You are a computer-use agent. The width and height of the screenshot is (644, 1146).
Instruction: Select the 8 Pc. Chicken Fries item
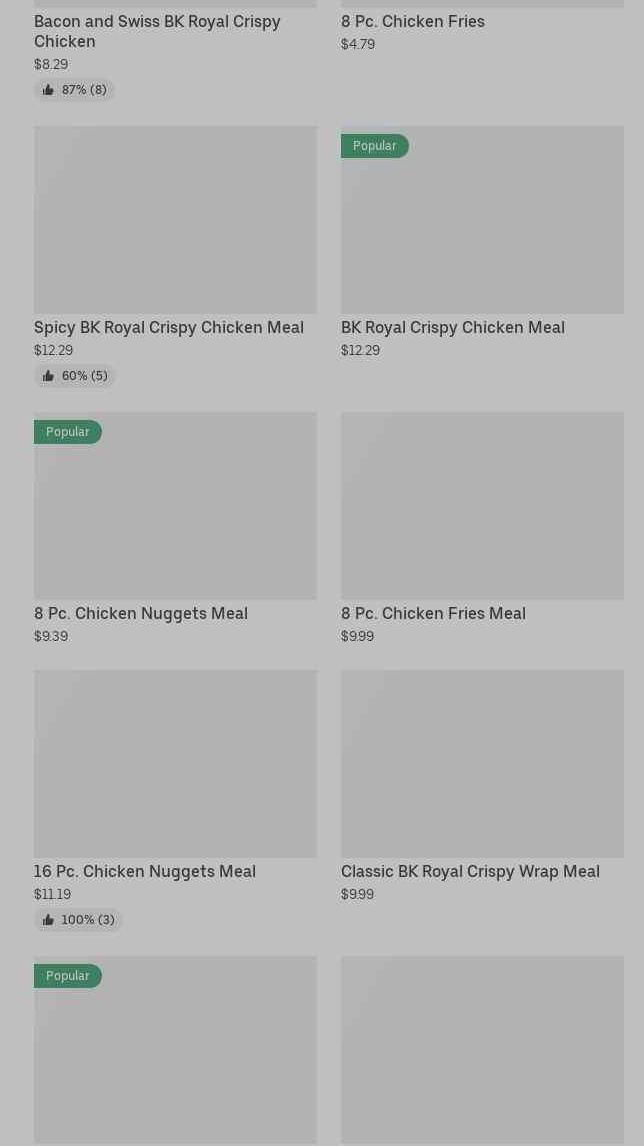[x=412, y=21]
